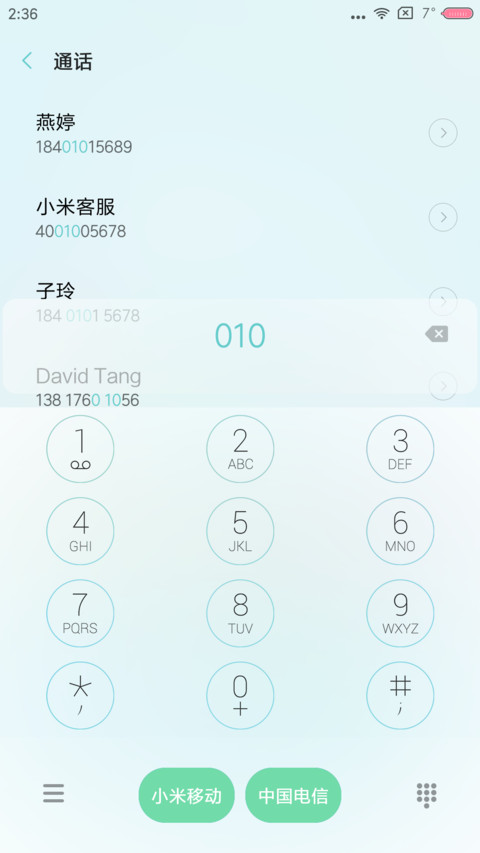Call using 中国电信 SIM
Screen dimensions: 480x853
point(293,795)
